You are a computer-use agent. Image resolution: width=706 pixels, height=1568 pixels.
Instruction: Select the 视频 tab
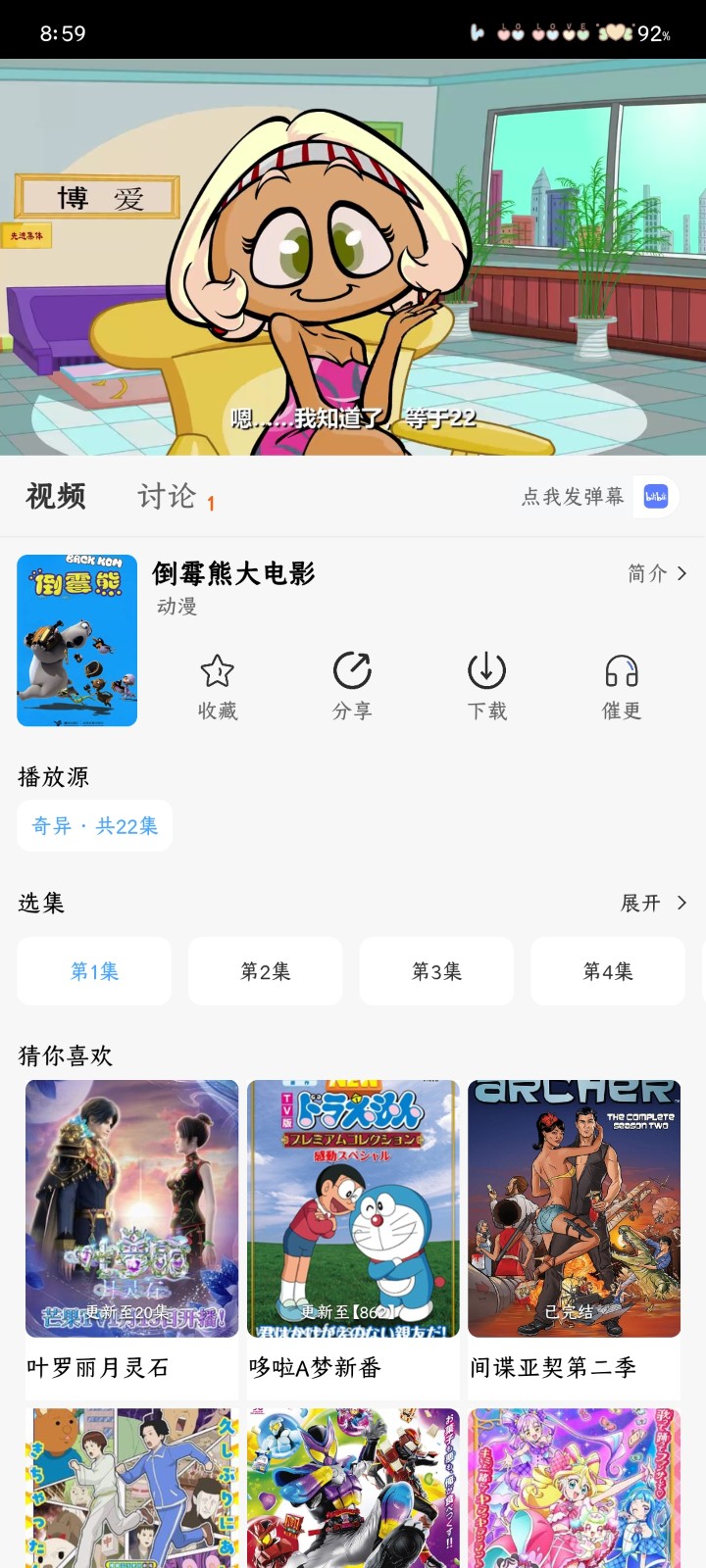[56, 496]
